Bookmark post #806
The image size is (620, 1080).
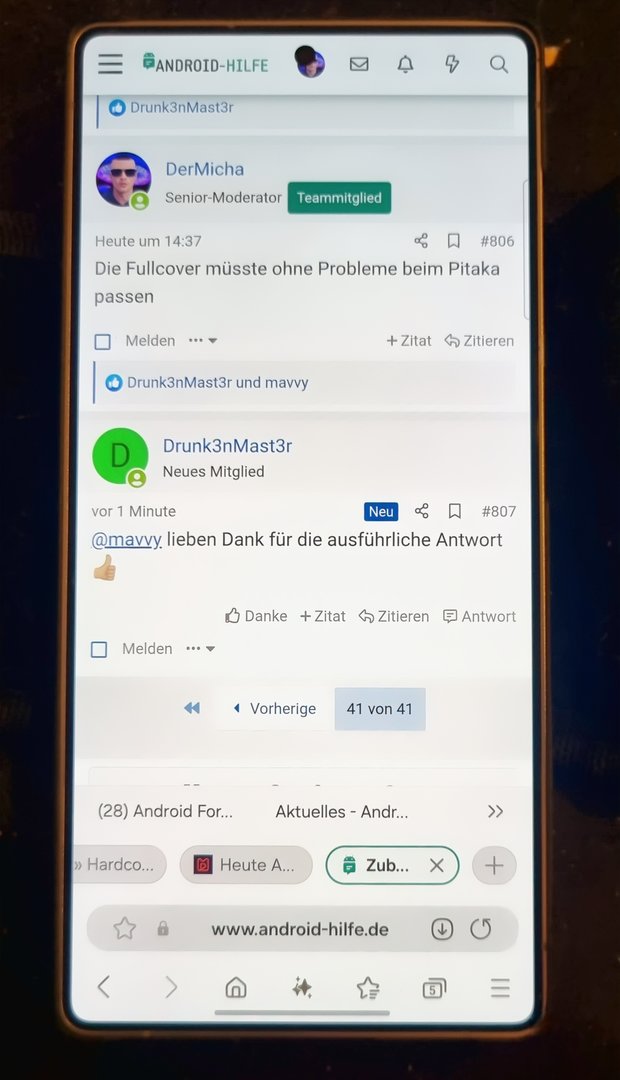tap(453, 241)
